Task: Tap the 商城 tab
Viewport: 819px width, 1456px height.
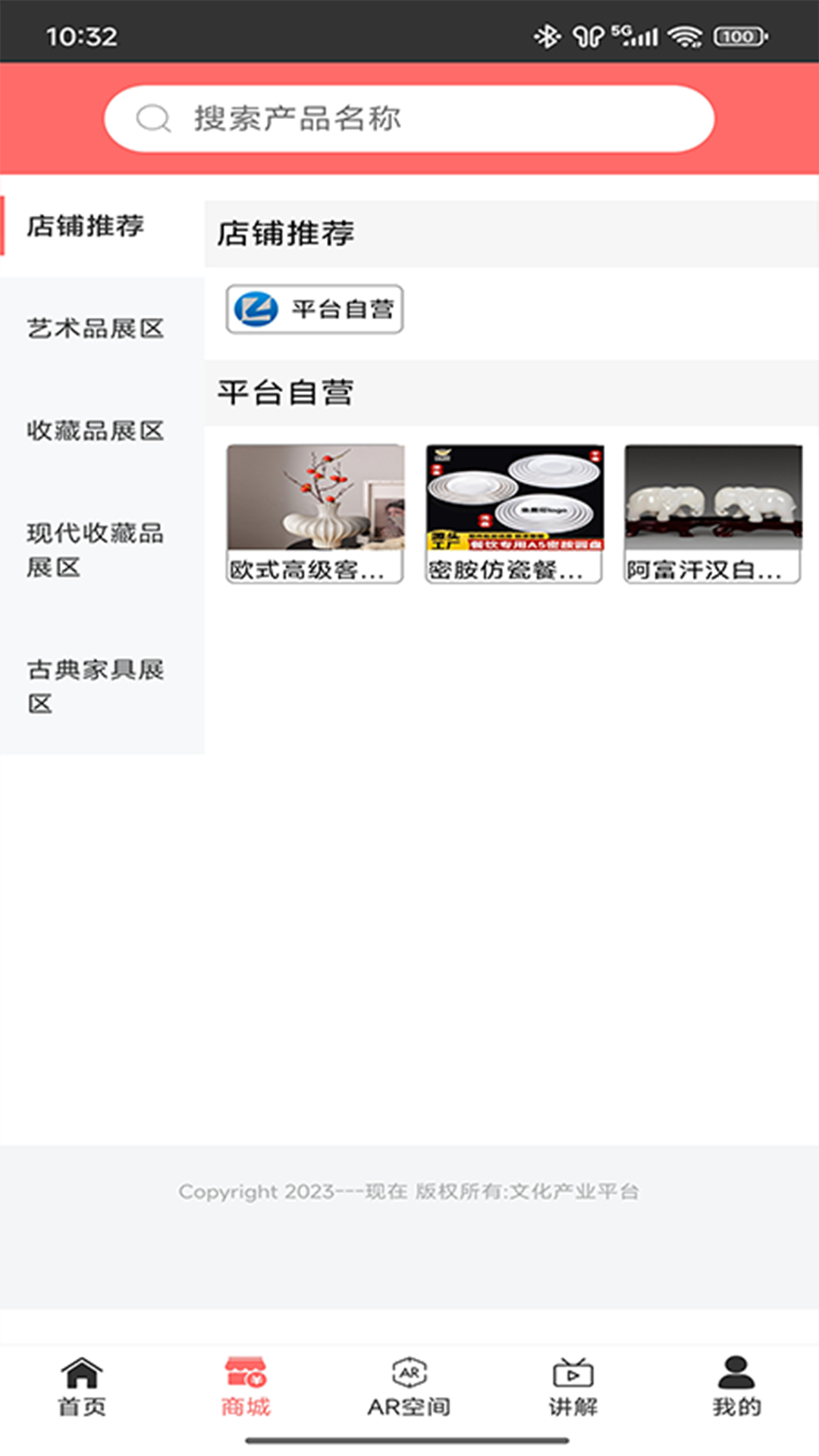Action: [246, 1387]
